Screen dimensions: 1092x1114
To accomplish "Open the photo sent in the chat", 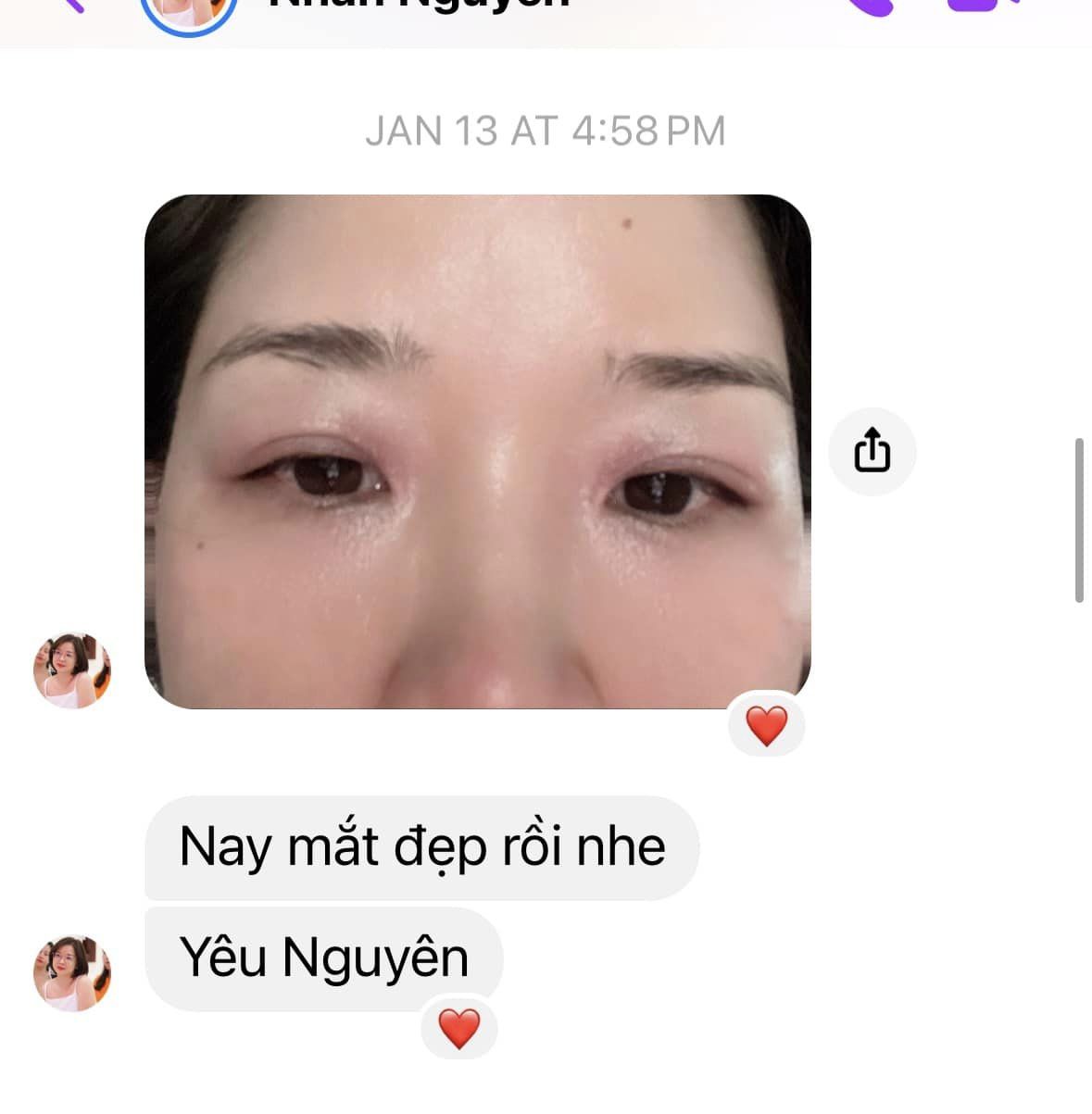I will pos(477,452).
